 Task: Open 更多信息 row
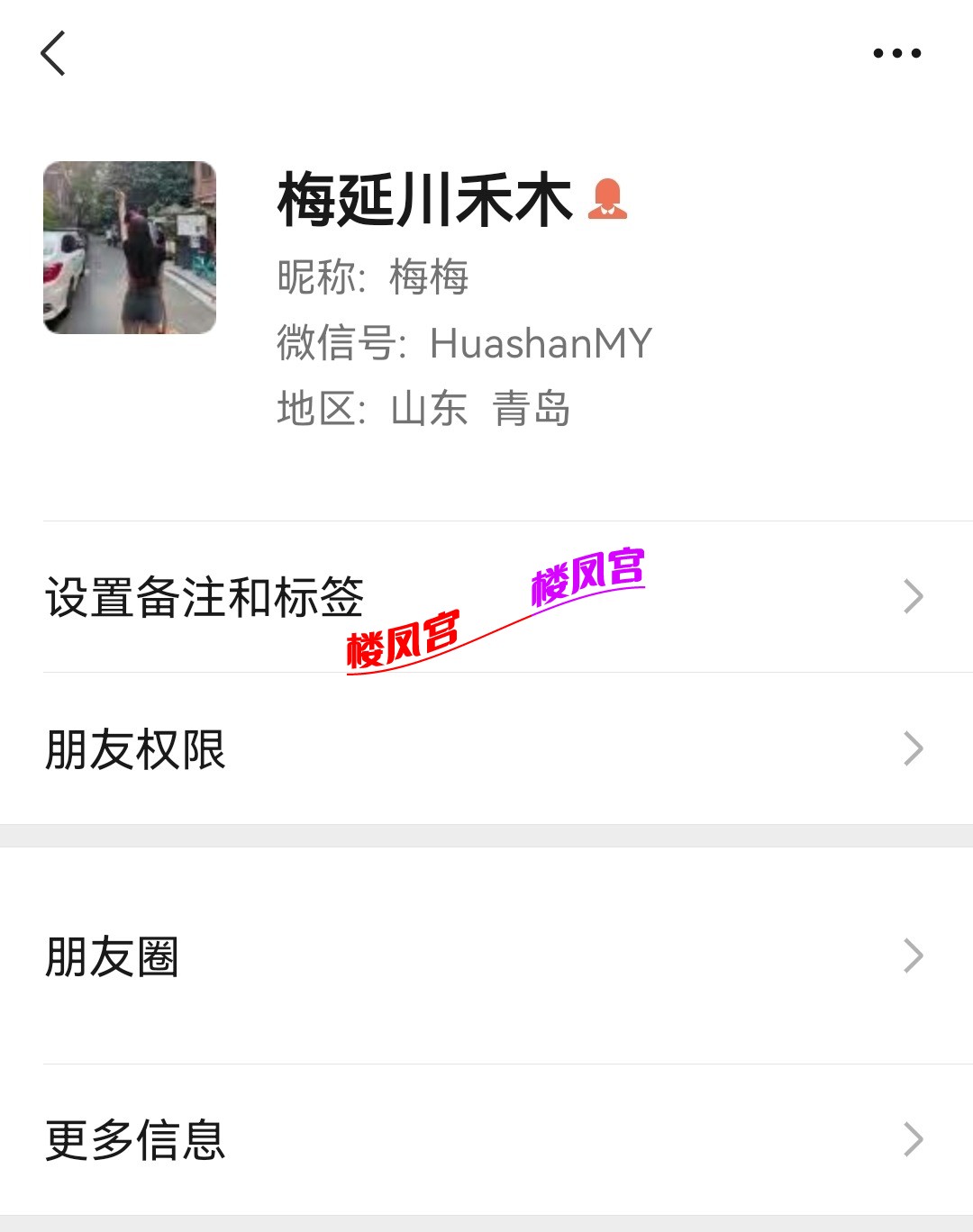(x=486, y=1140)
